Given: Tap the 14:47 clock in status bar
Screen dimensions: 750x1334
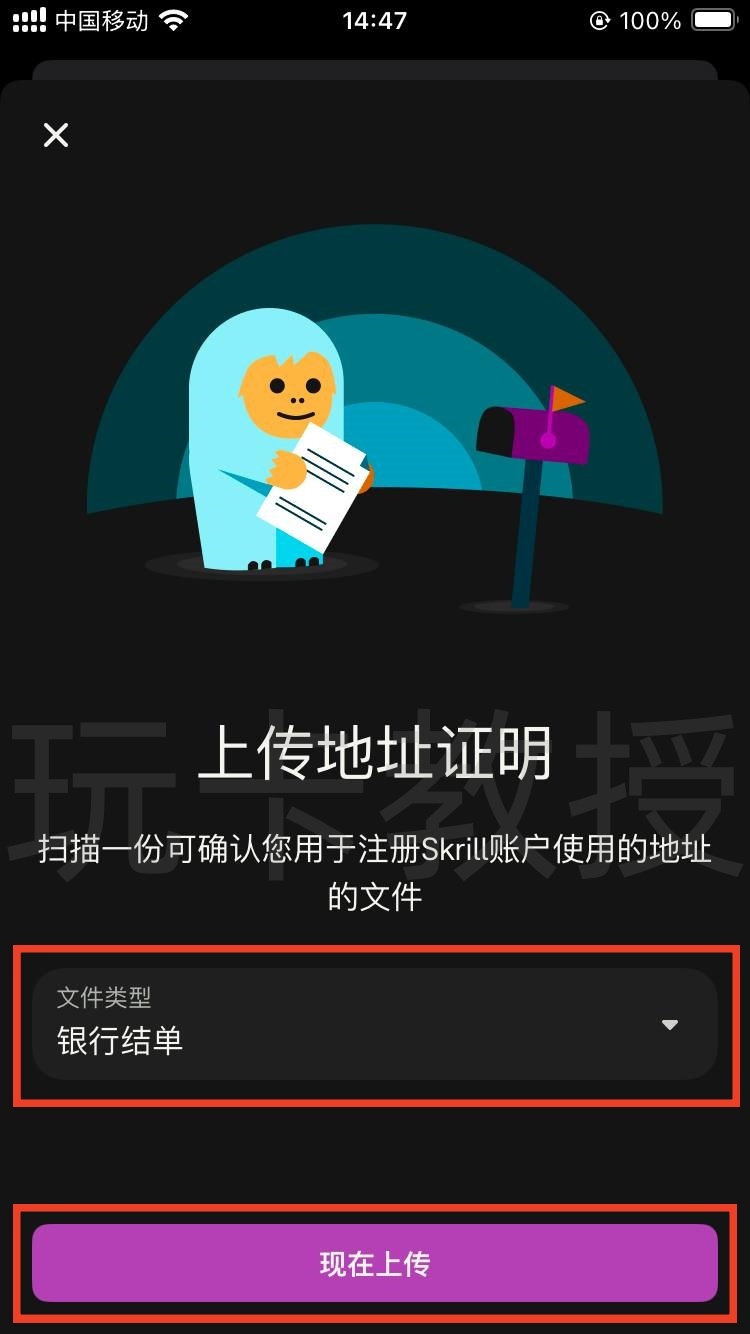Looking at the screenshot, I should pyautogui.click(x=375, y=19).
